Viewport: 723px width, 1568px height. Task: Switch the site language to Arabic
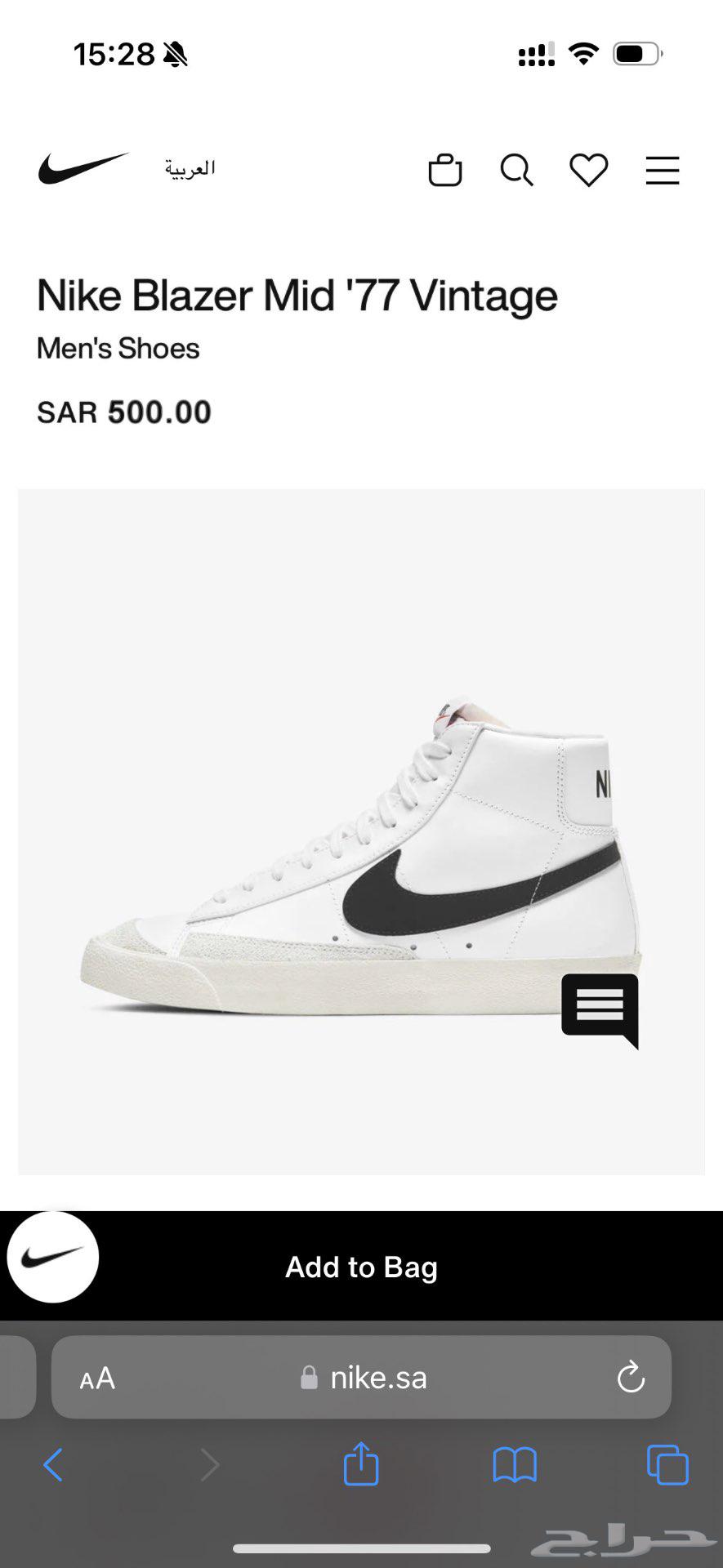(190, 168)
